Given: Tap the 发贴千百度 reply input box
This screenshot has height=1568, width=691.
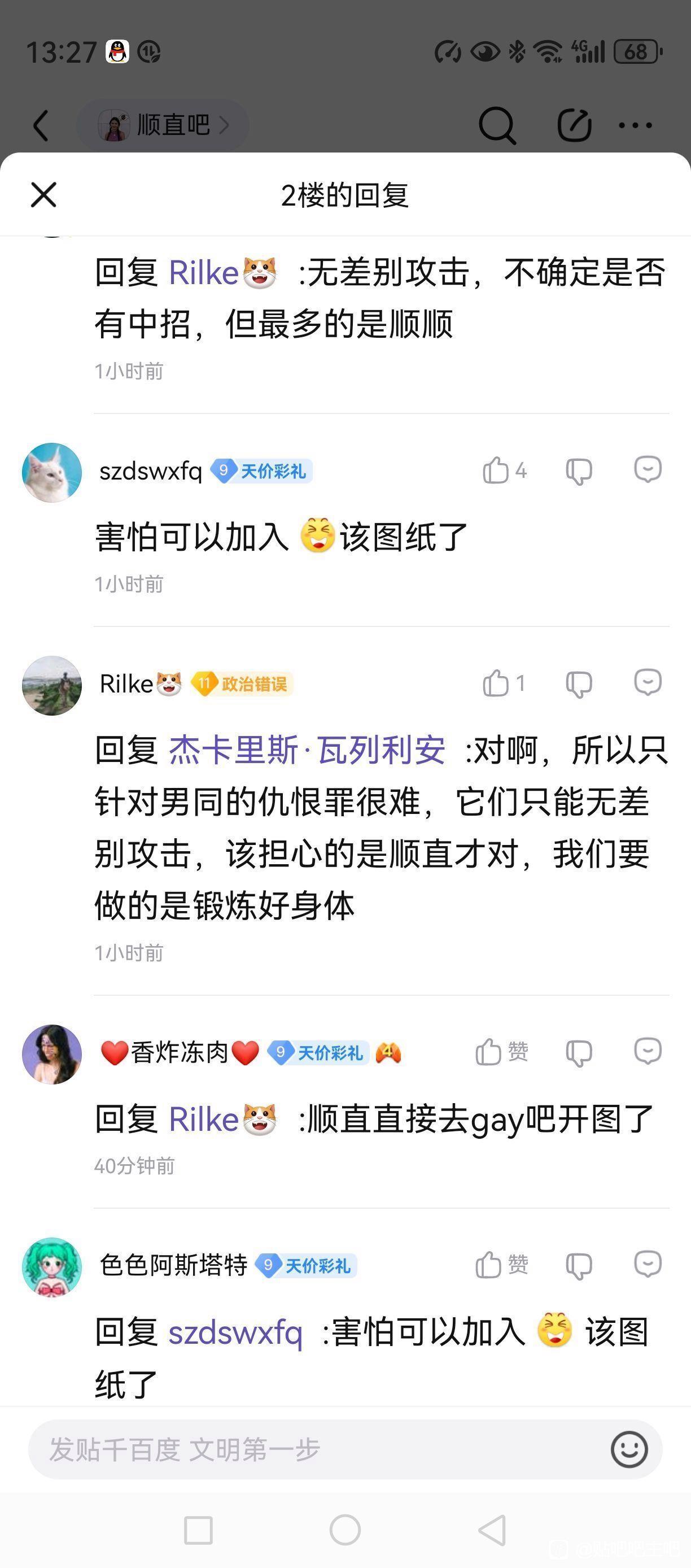Looking at the screenshot, I should [316, 1449].
